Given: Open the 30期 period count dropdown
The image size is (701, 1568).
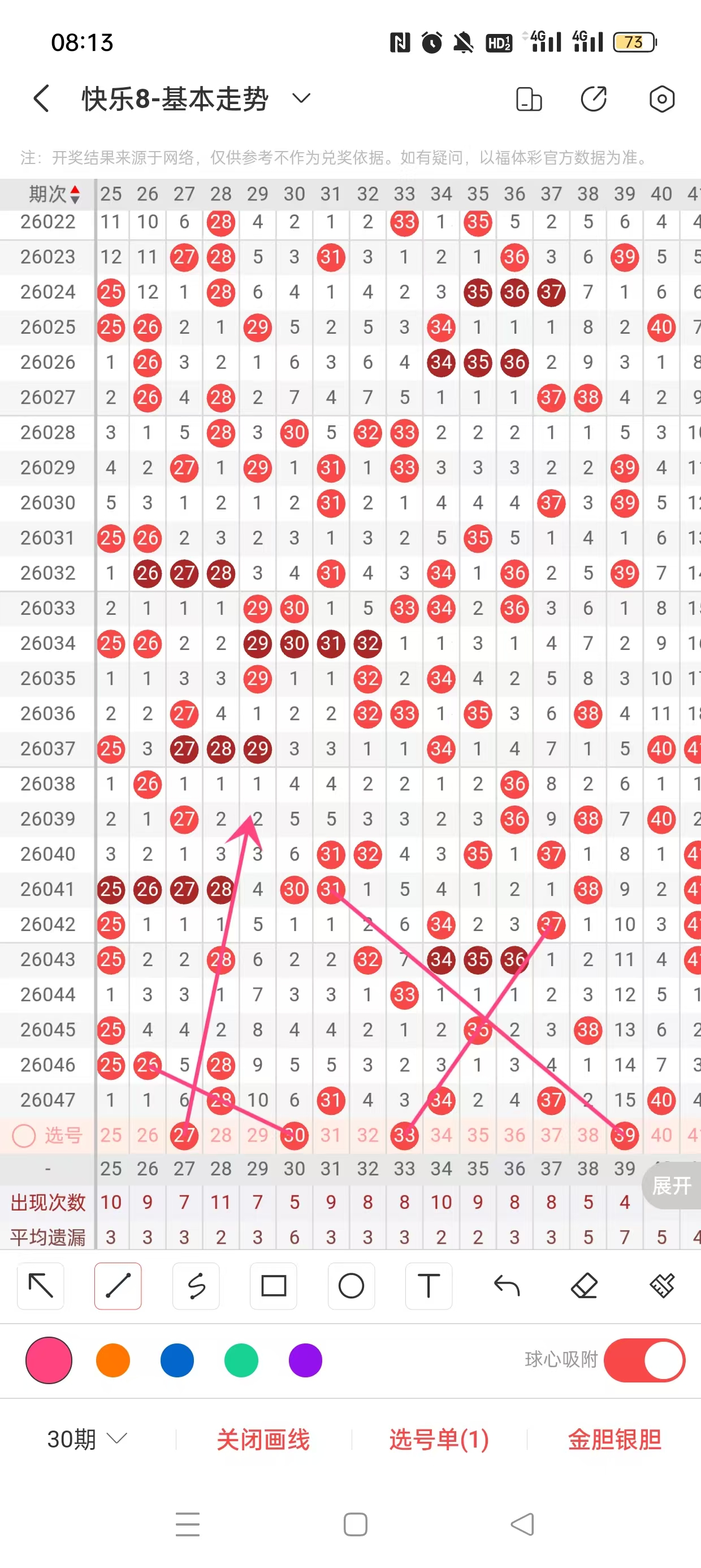Looking at the screenshot, I should [87, 1439].
